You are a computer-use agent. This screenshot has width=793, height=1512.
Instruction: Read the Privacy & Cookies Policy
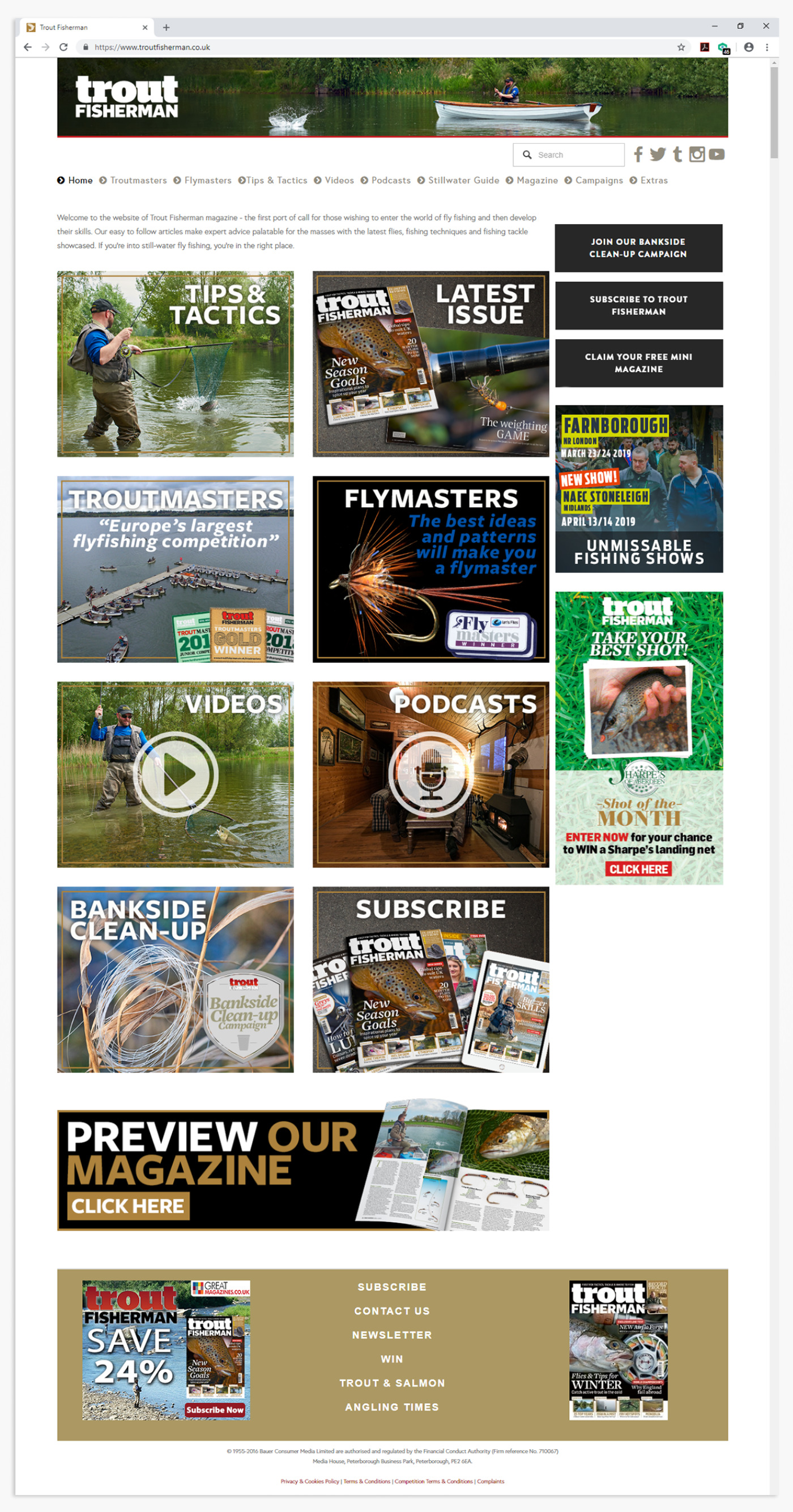point(310,1481)
